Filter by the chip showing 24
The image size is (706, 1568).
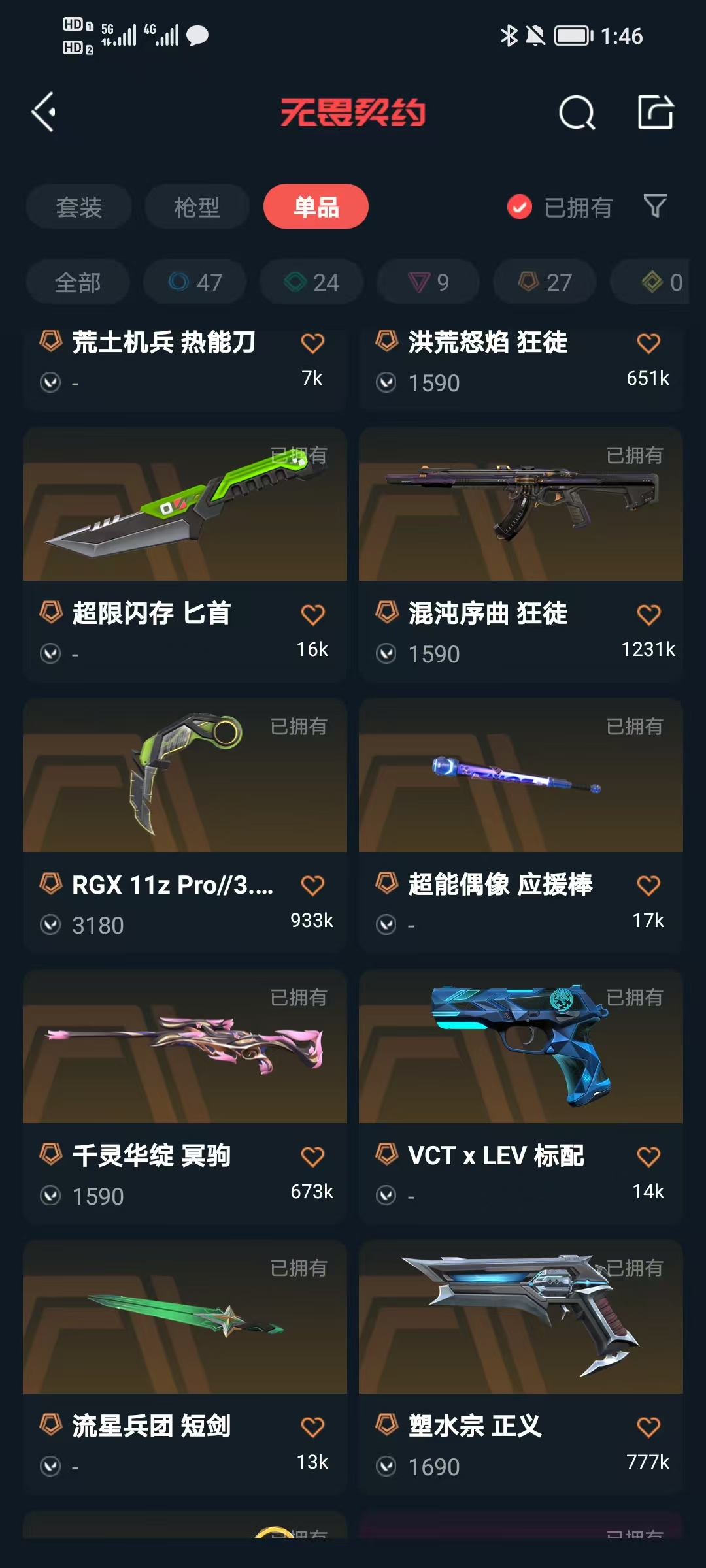pos(311,282)
